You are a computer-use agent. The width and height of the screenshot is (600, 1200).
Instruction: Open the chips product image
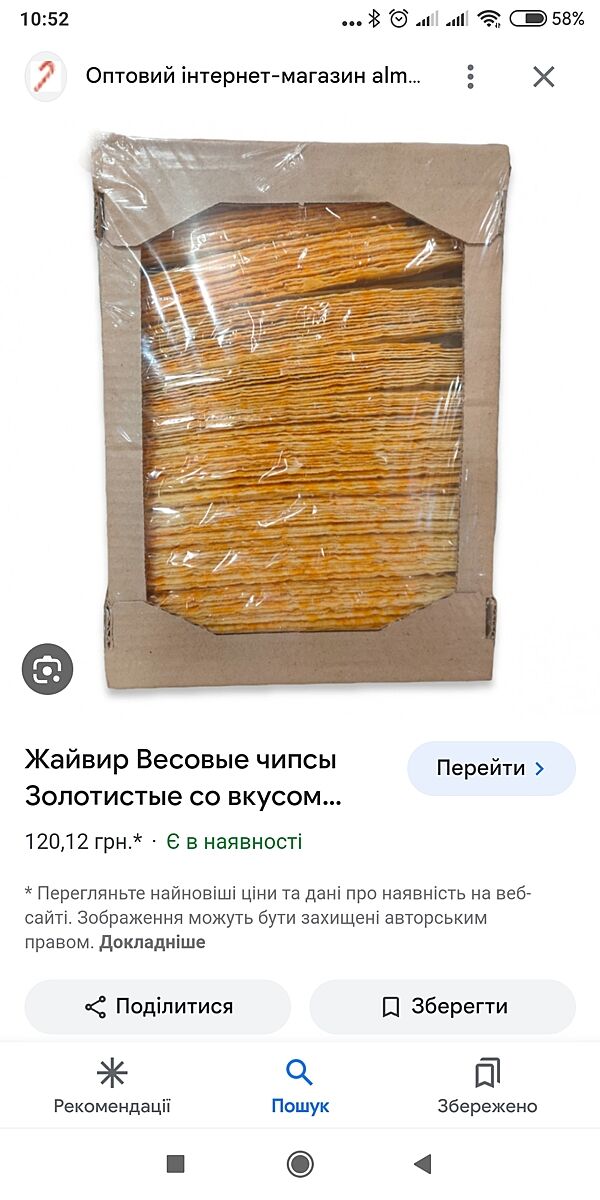pyautogui.click(x=300, y=410)
